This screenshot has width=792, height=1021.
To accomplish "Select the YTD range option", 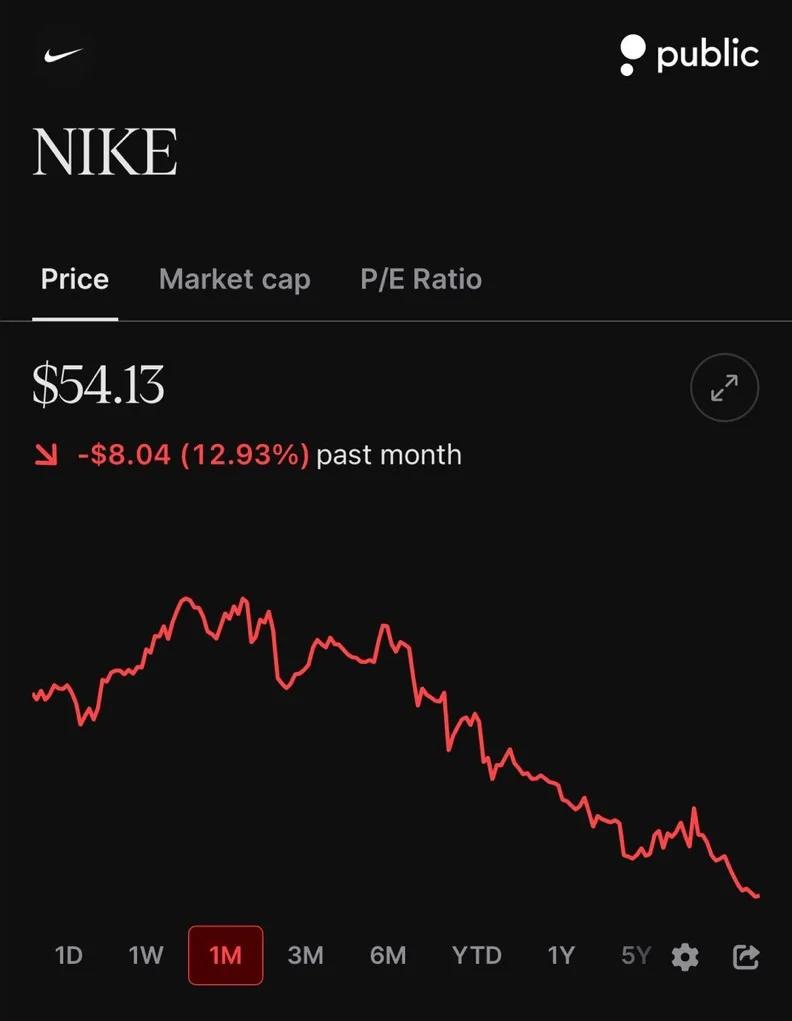I will click(x=477, y=956).
